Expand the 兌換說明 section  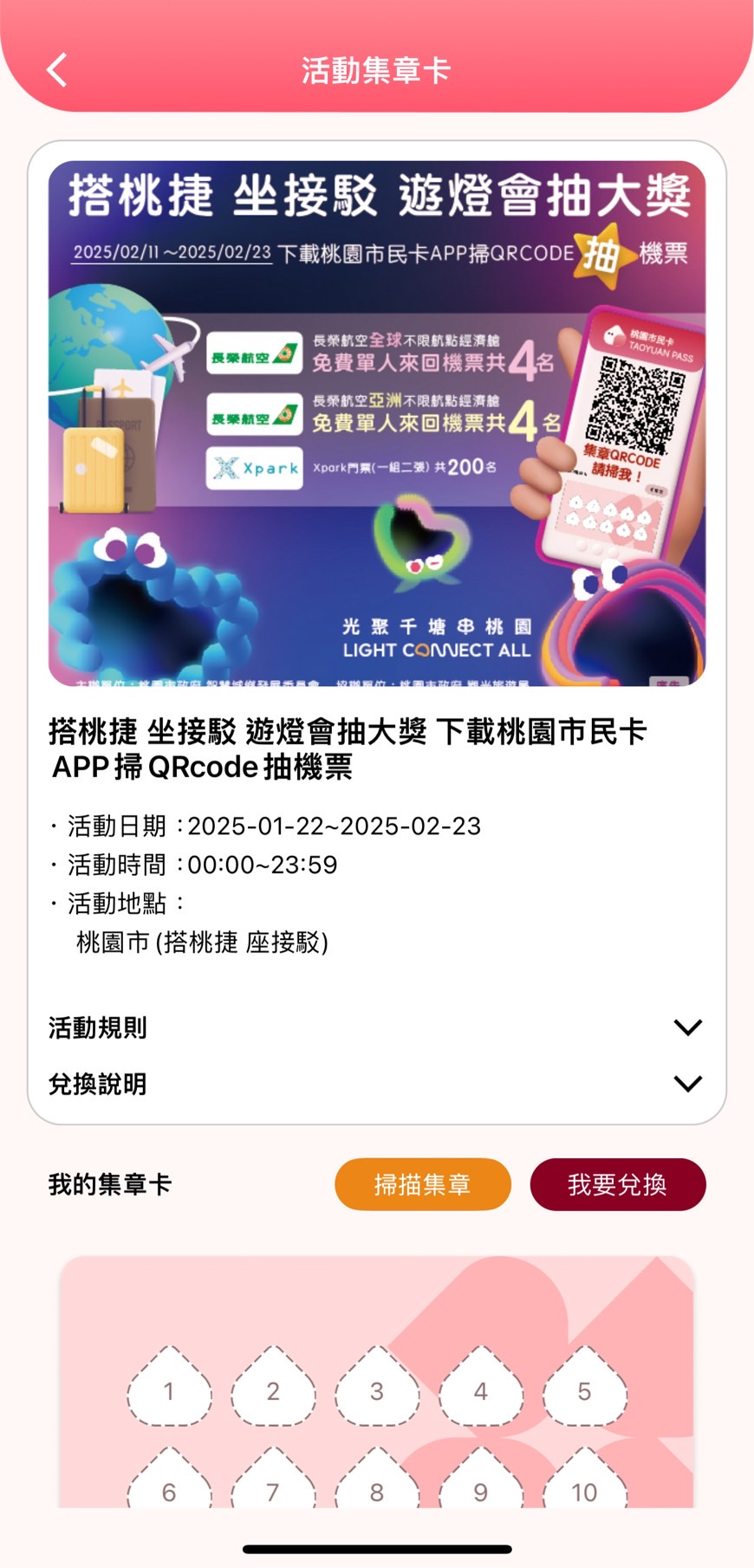[x=686, y=1084]
